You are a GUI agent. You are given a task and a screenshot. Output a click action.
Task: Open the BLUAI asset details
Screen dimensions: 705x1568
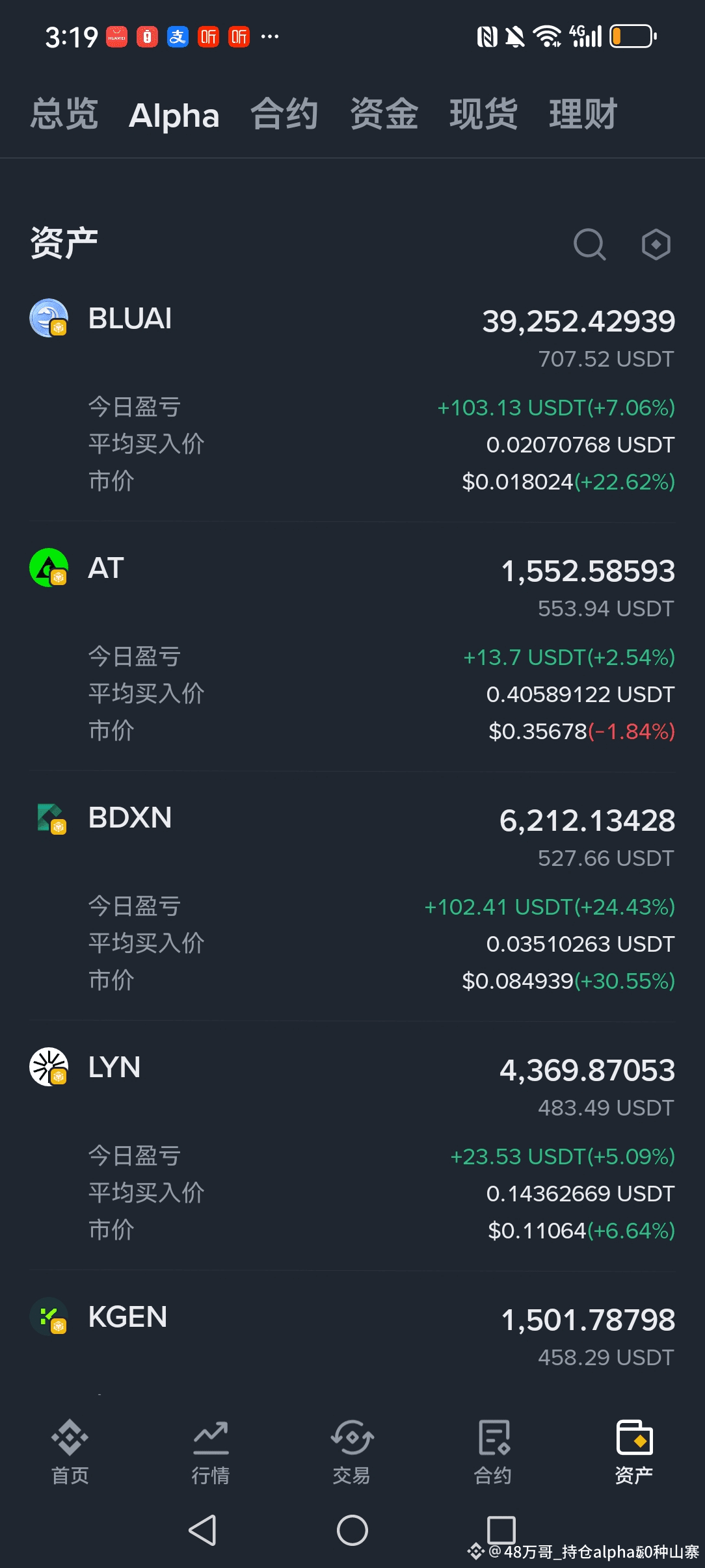tap(130, 319)
